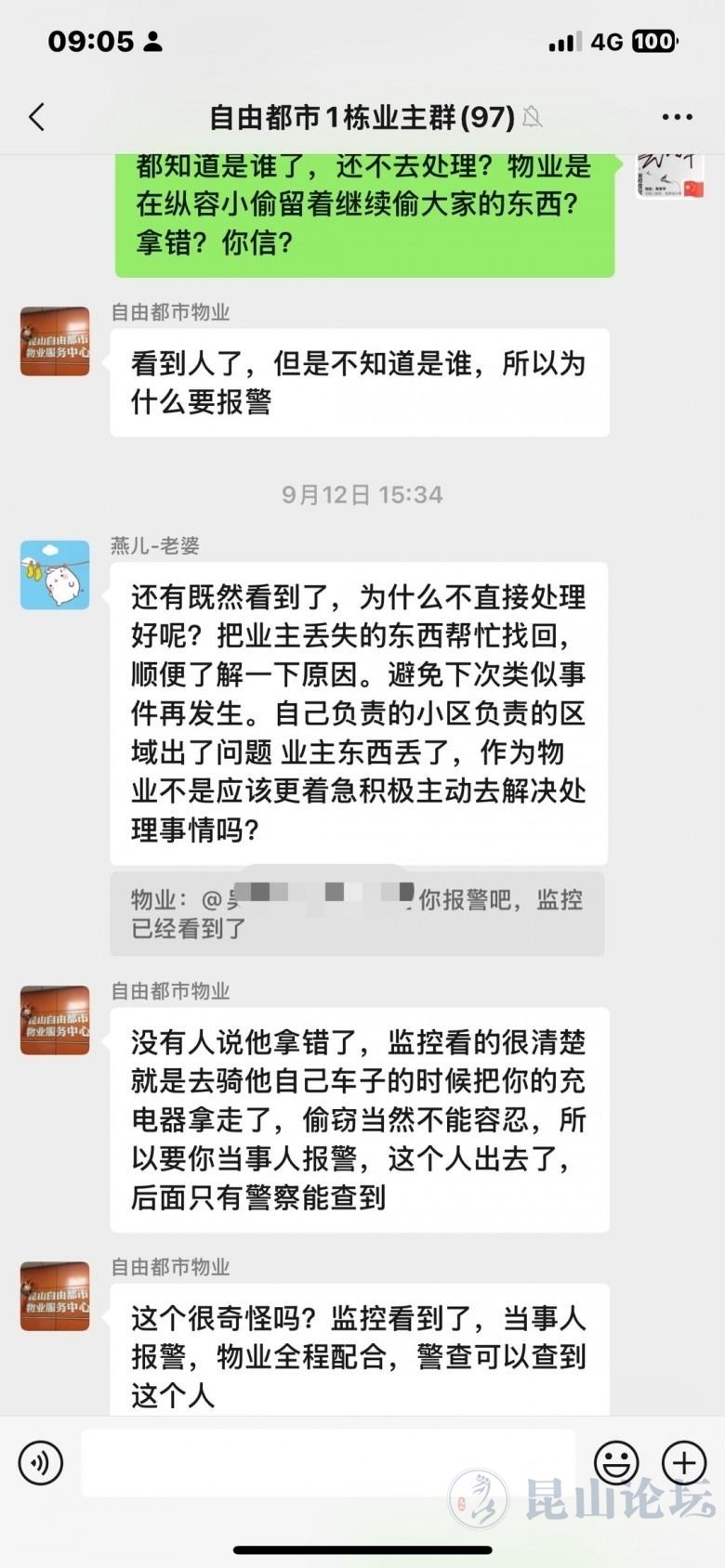Open my own avatar beside the green message
This screenshot has width=725, height=1568.
pos(669,176)
